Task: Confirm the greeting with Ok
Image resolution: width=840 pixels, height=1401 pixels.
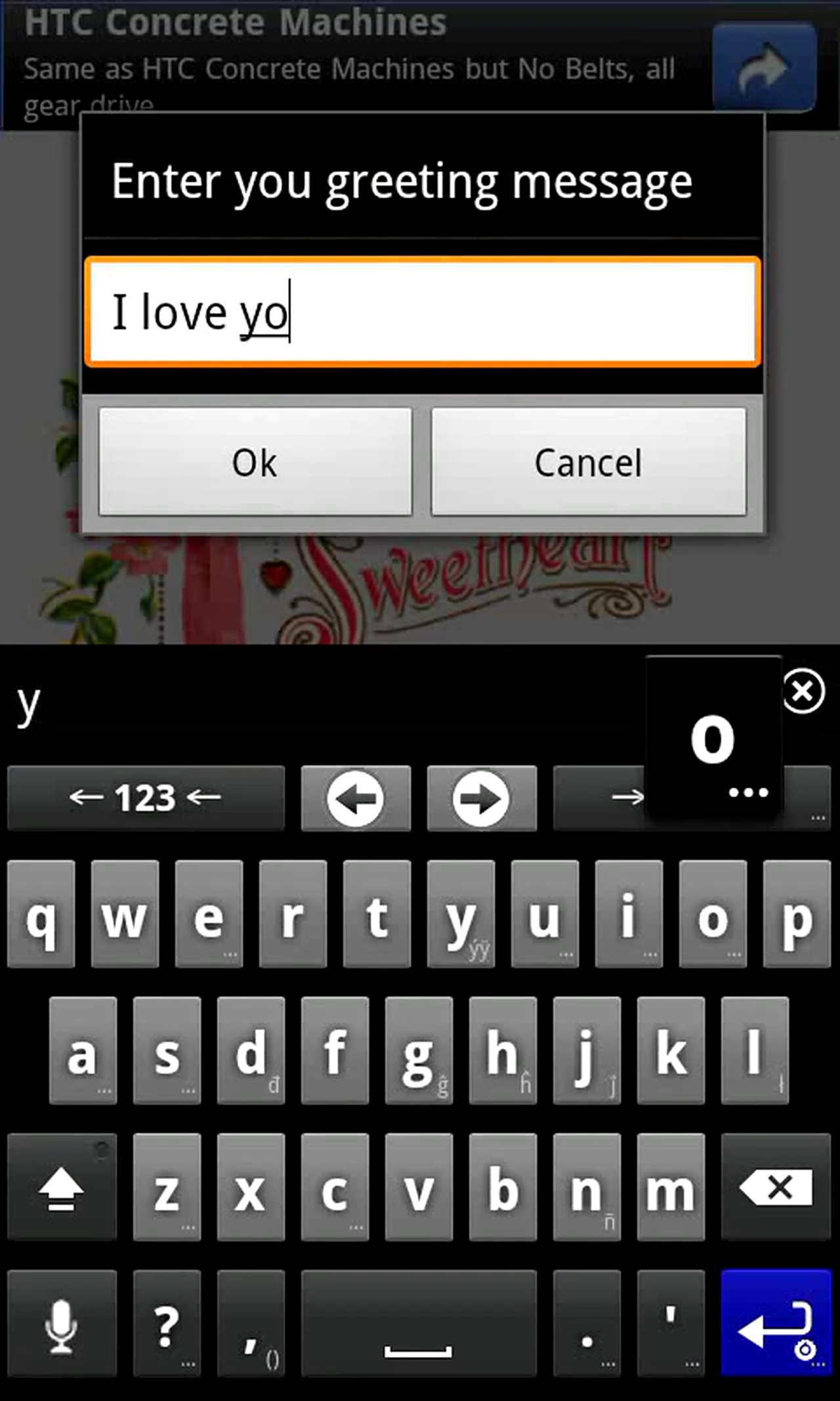Action: pyautogui.click(x=255, y=462)
